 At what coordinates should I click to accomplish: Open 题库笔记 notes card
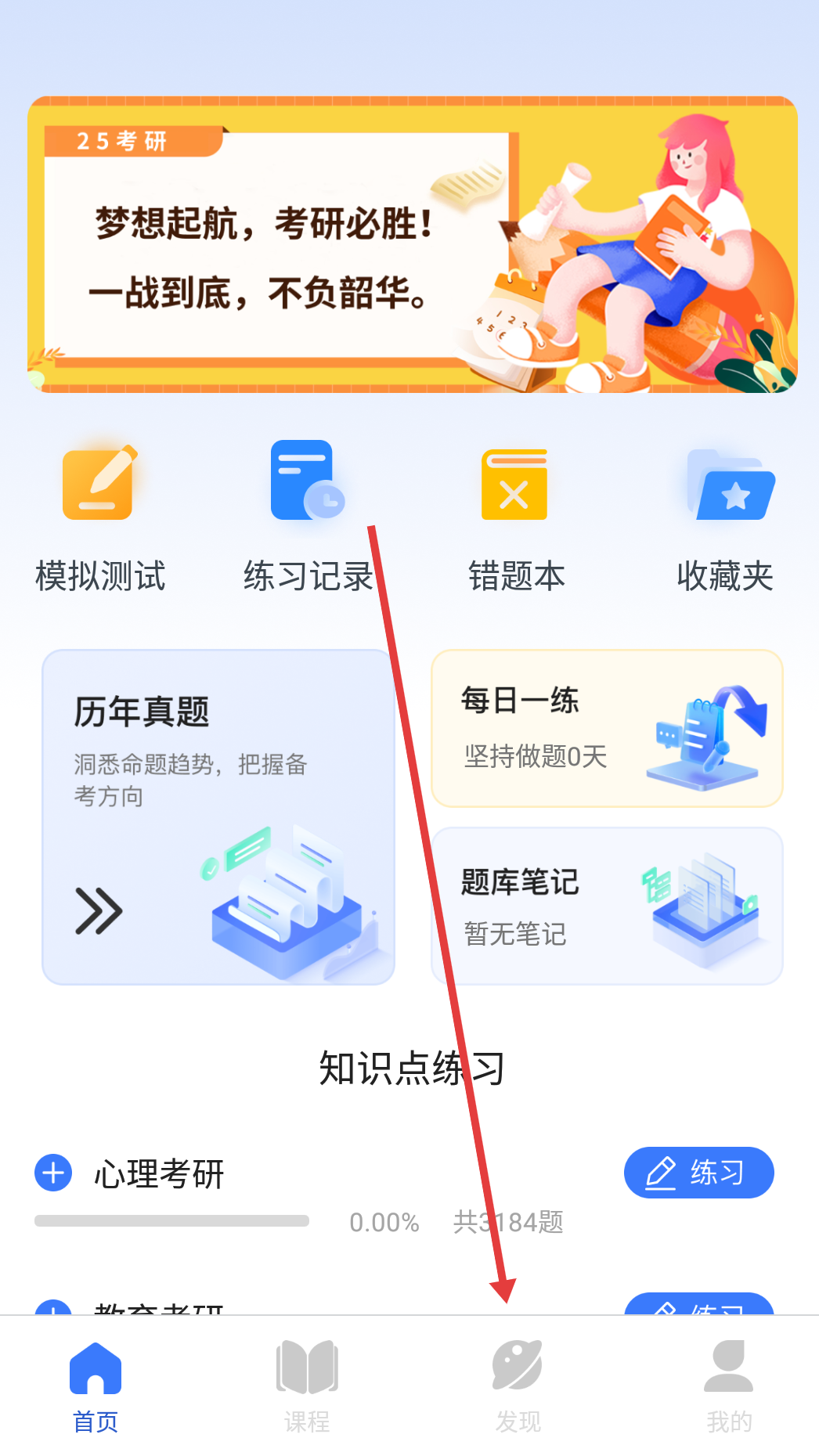click(x=607, y=906)
